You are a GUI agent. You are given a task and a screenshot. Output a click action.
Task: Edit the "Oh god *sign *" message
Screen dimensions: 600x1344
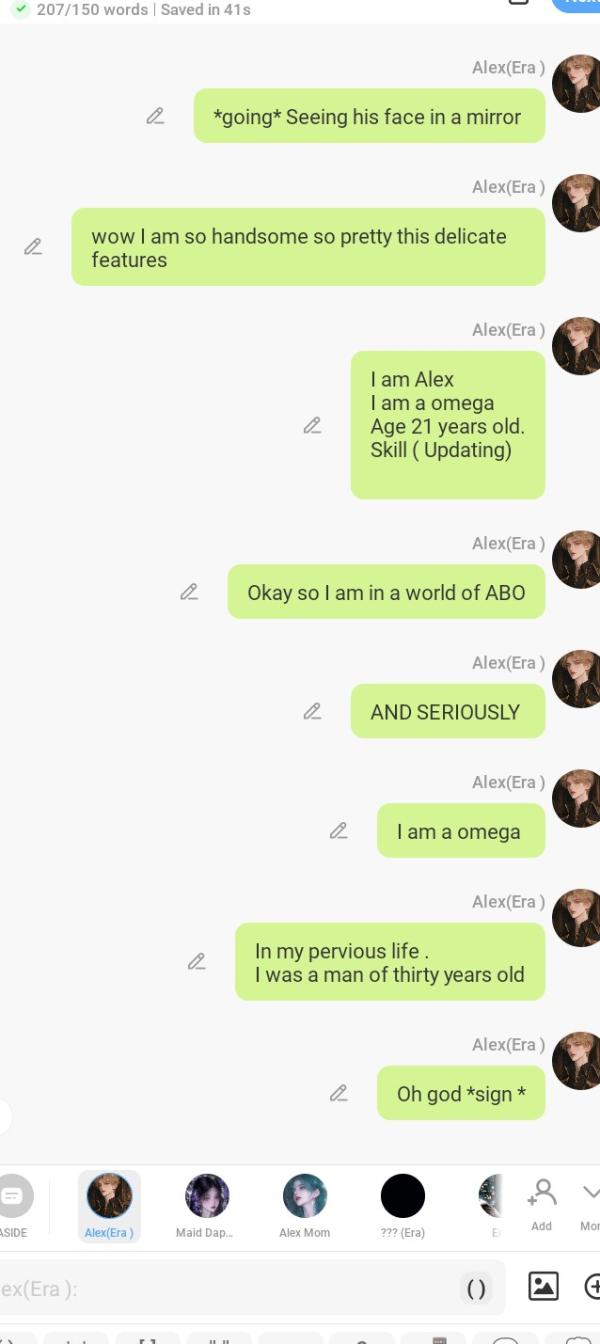(339, 1093)
